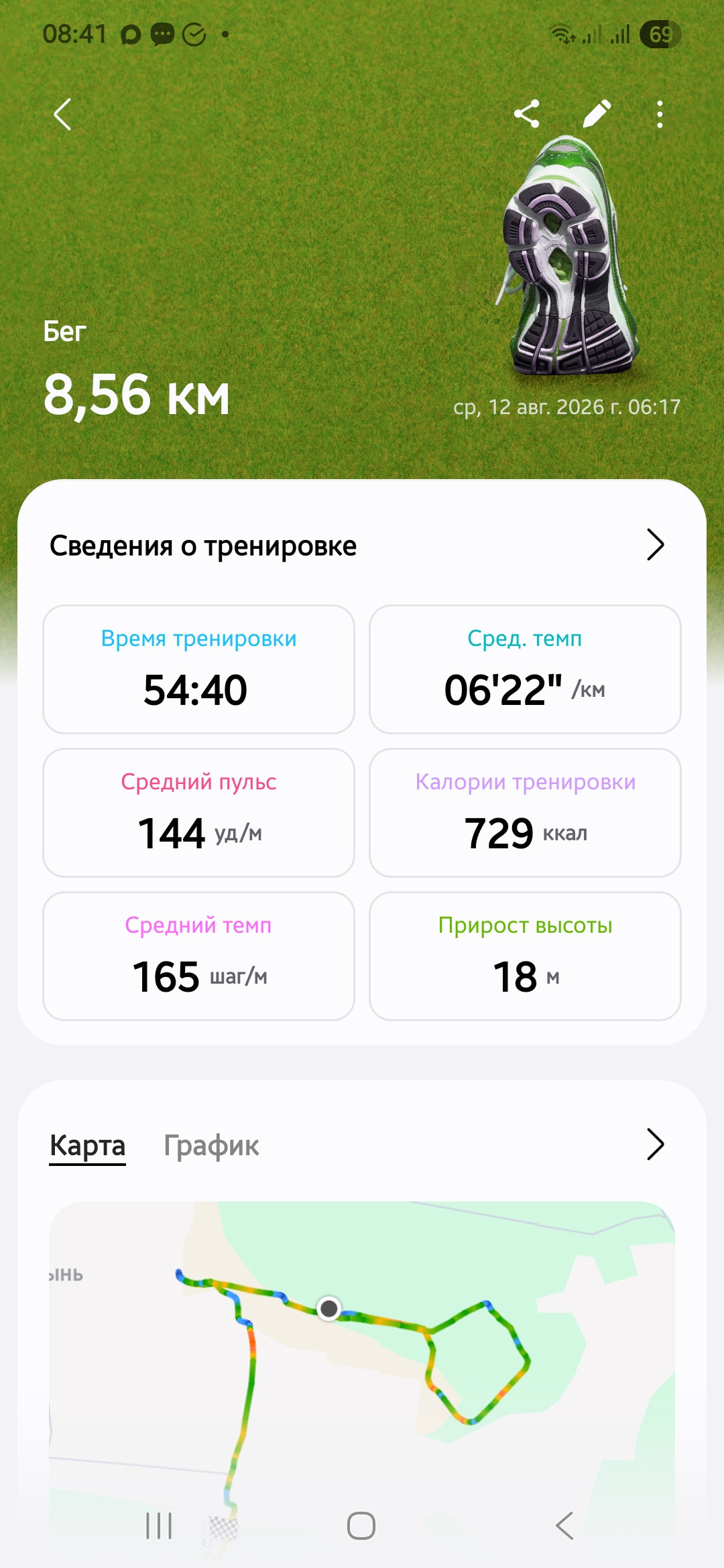Screen dimensions: 724x1568
Task: Select the Карта tab
Action: coord(88,1145)
